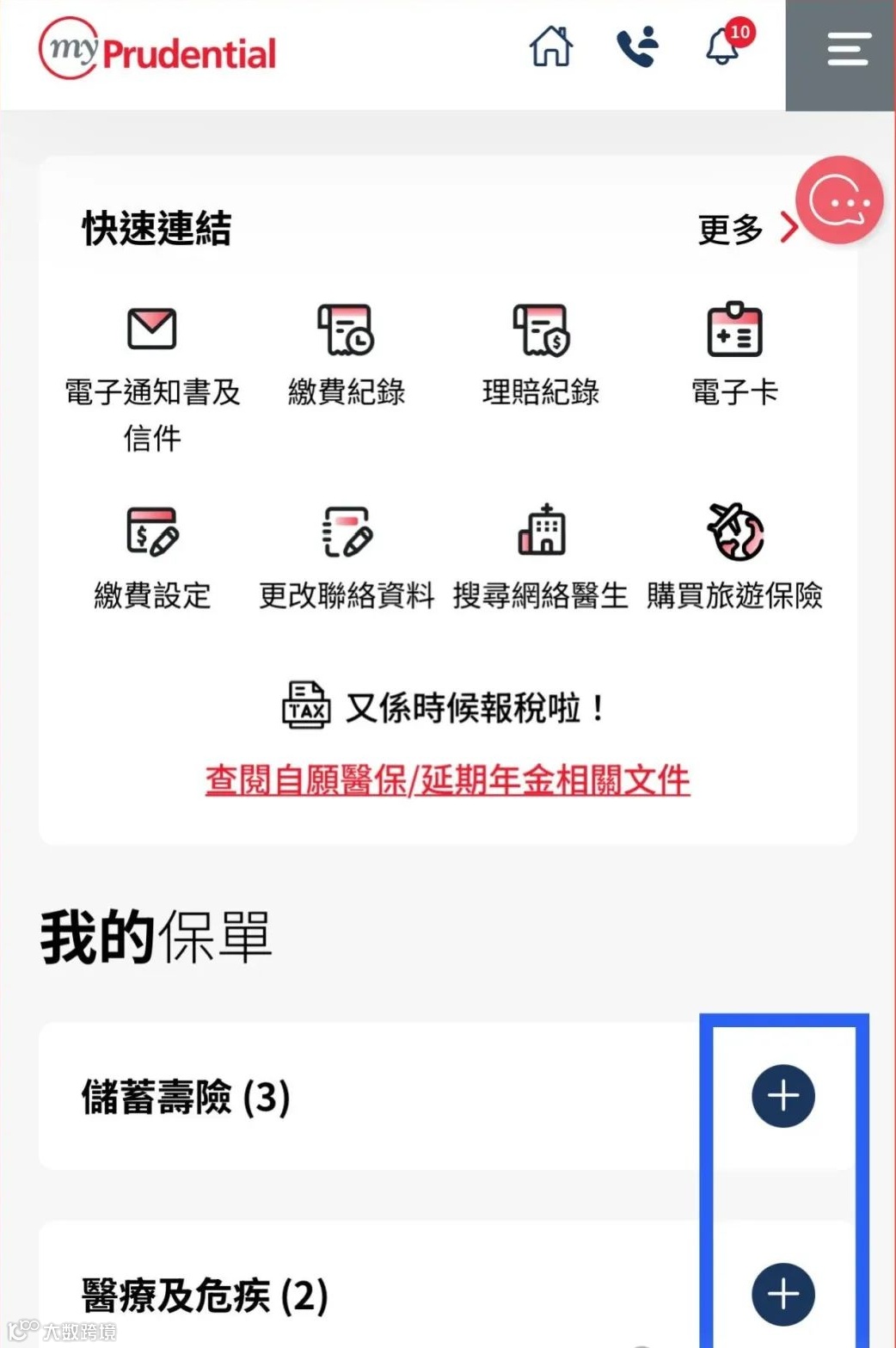
Task: Launch the pink chat bubble assistant
Action: coord(838,200)
